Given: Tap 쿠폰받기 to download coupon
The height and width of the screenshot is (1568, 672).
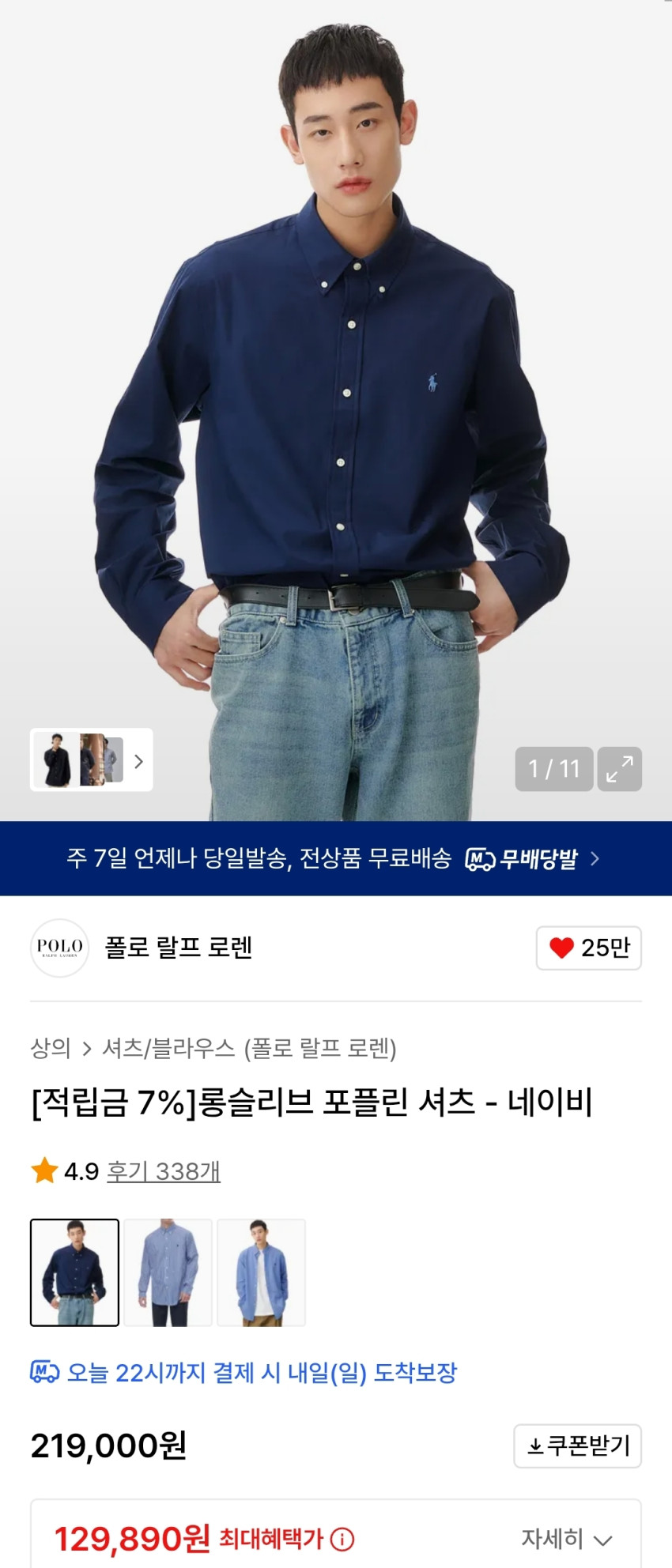Looking at the screenshot, I should (577, 1445).
